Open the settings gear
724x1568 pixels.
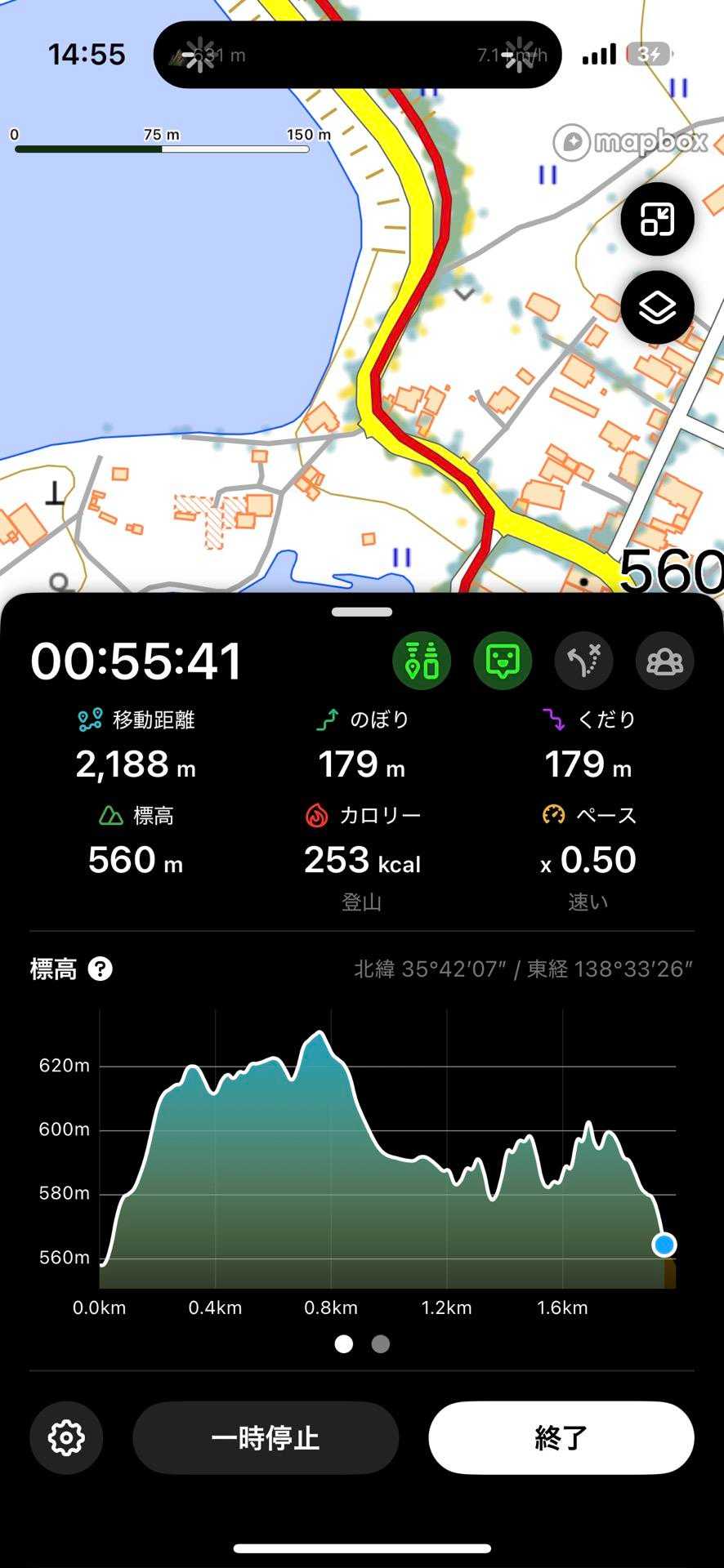pos(66,1438)
